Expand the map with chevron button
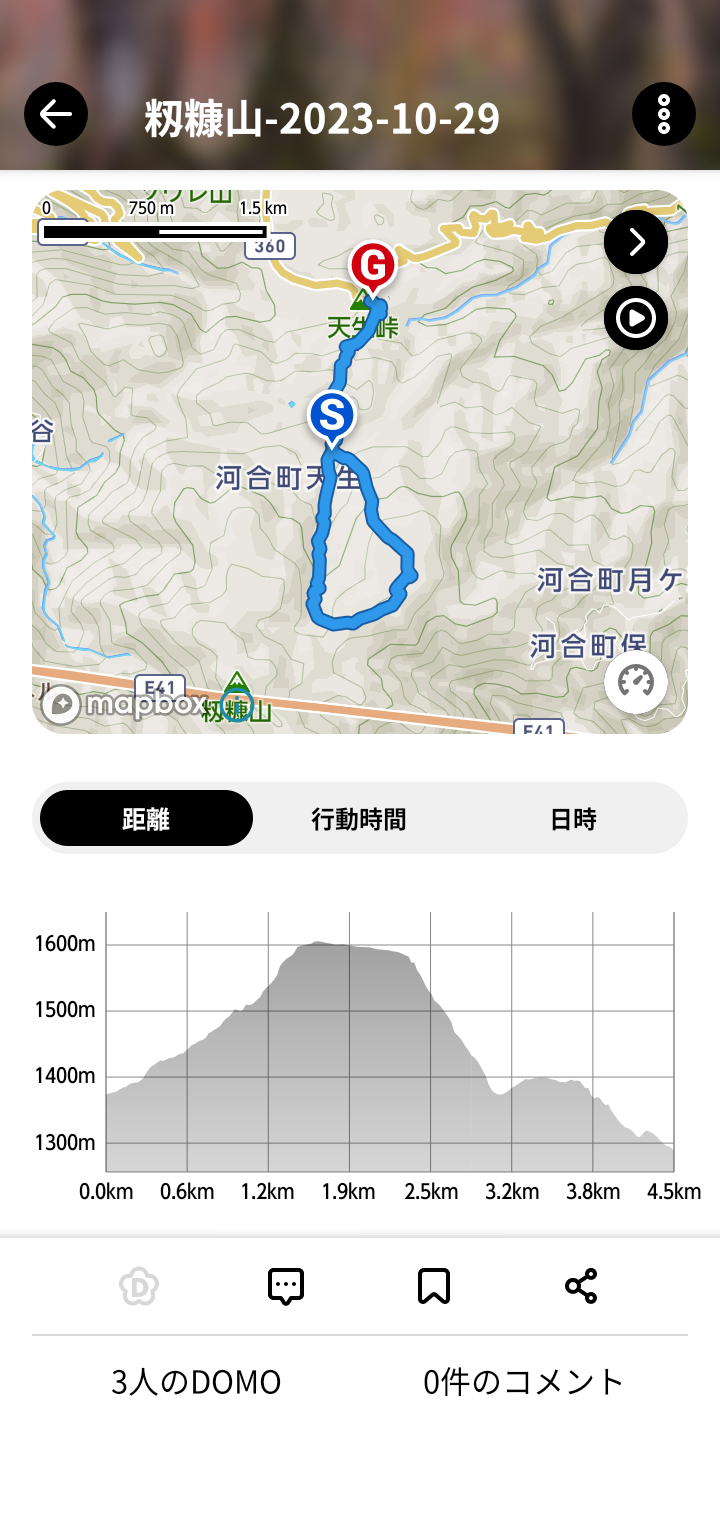This screenshot has width=720, height=1520. coord(636,242)
